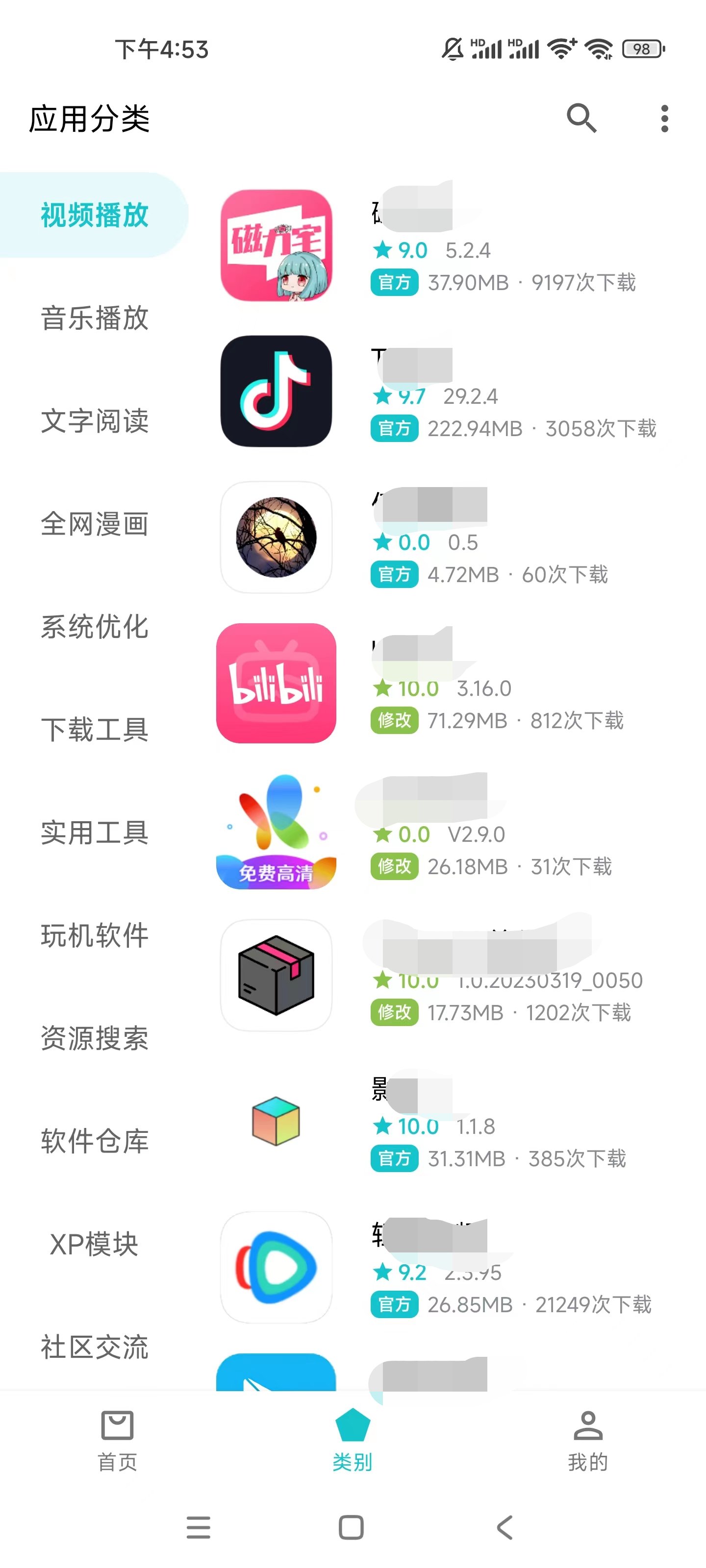This screenshot has width=706, height=1568.
Task: Open the search icon in the app bar
Action: [x=581, y=118]
